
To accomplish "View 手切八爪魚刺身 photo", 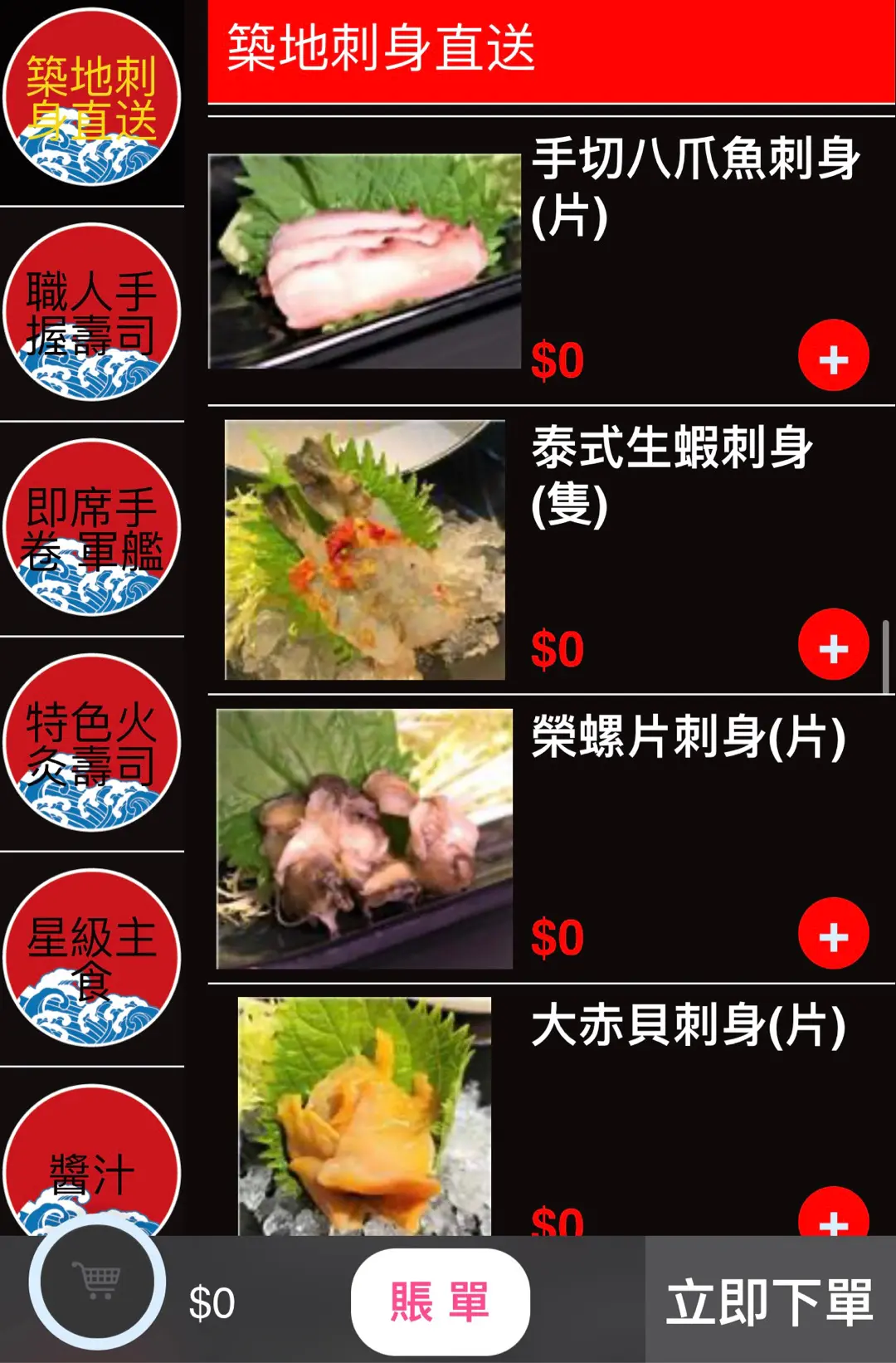I will [x=364, y=261].
